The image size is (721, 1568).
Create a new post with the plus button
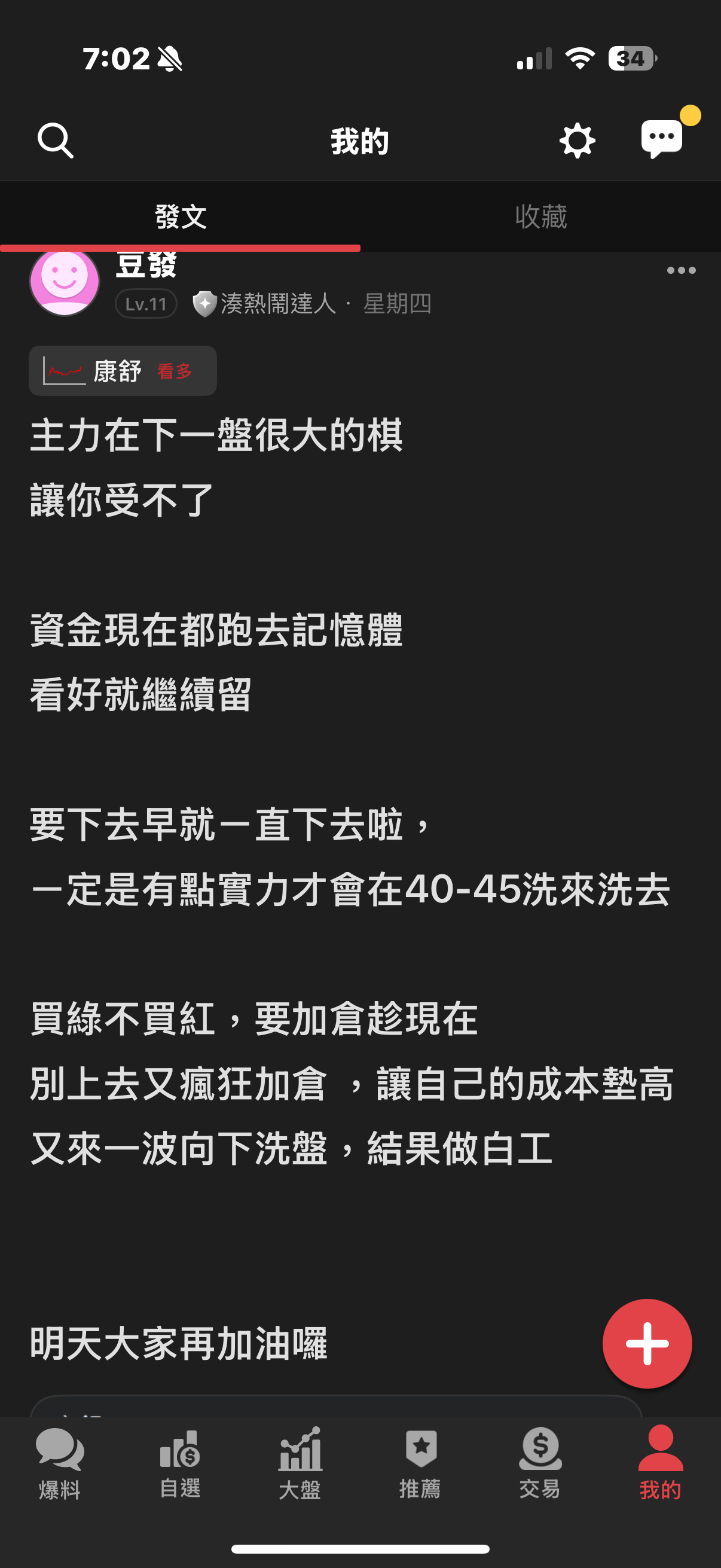(x=647, y=1343)
